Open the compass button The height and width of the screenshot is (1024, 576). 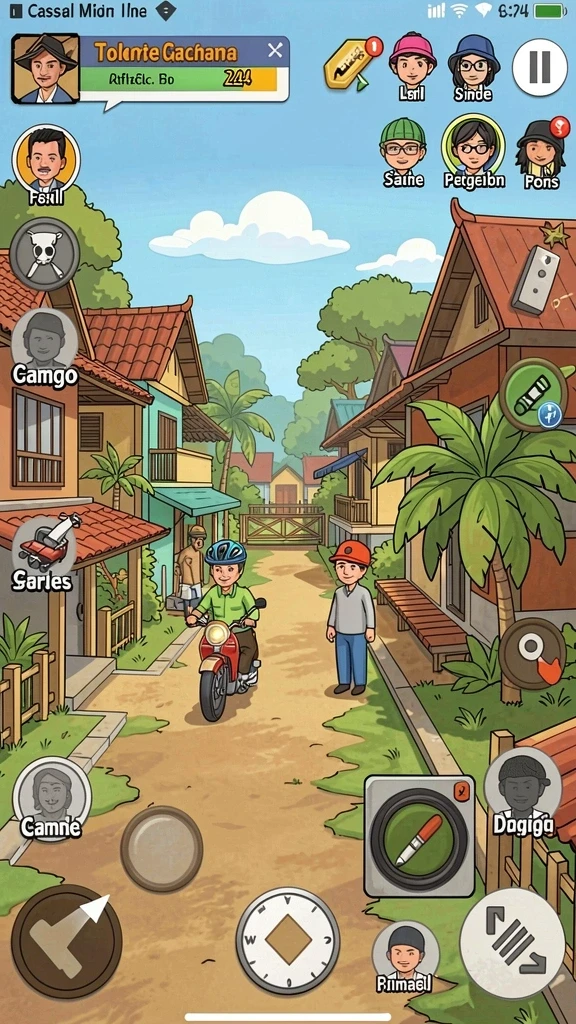[x=288, y=940]
